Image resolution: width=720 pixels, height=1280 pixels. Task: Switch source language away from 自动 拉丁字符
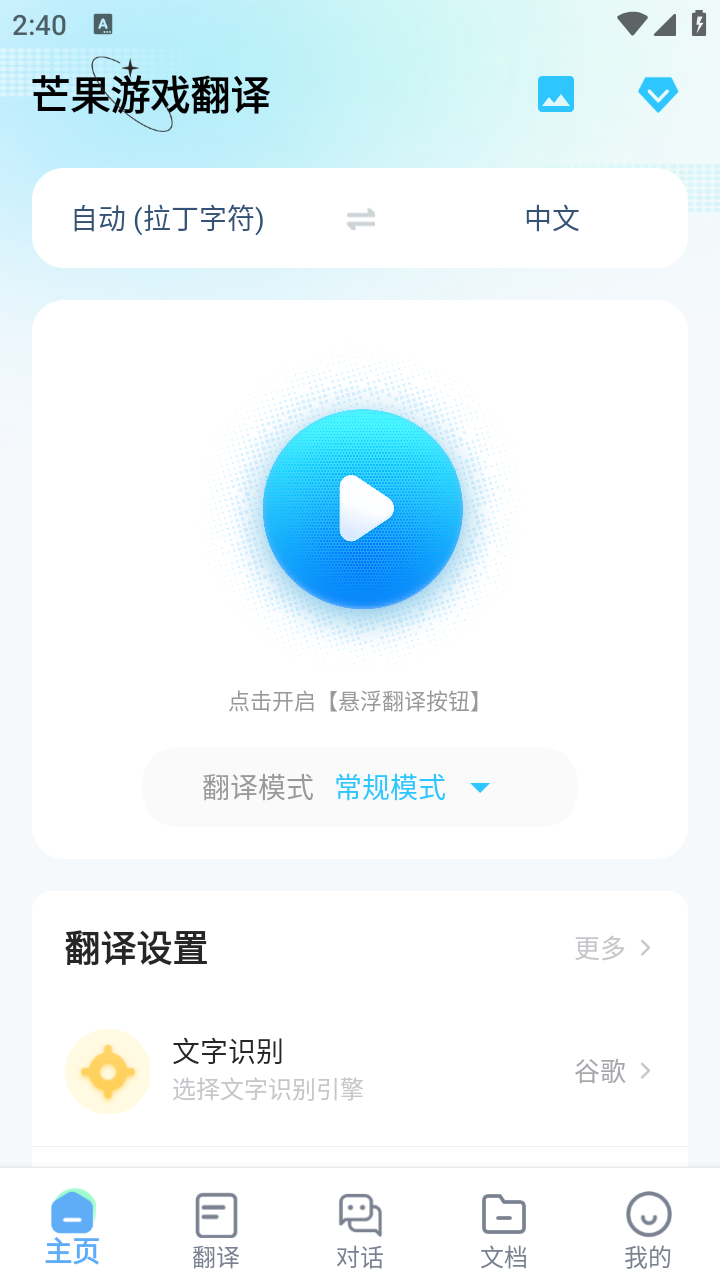click(x=167, y=219)
